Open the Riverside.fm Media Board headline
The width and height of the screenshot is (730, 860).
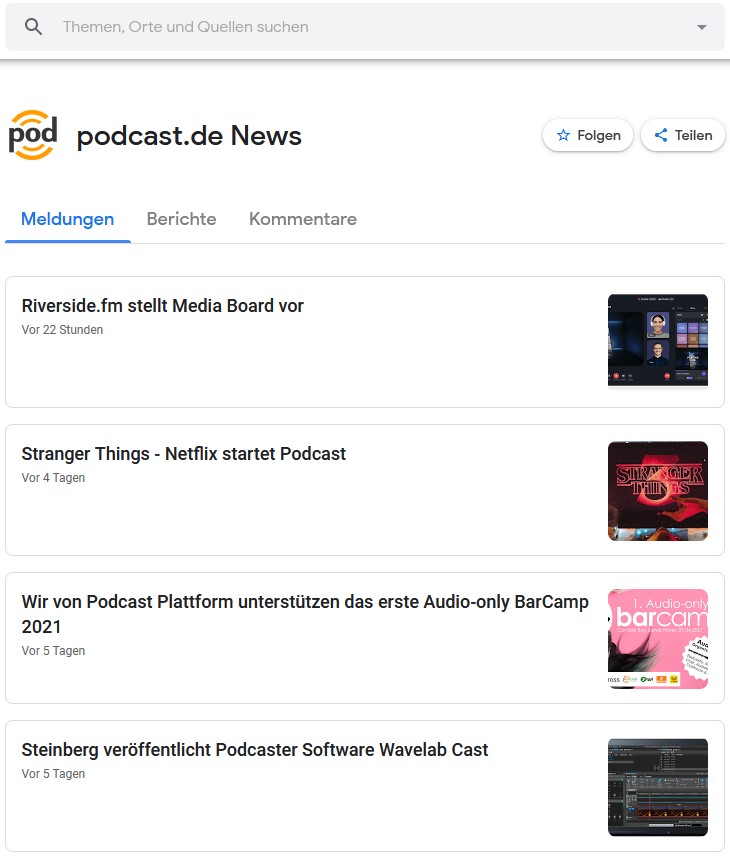tap(162, 305)
